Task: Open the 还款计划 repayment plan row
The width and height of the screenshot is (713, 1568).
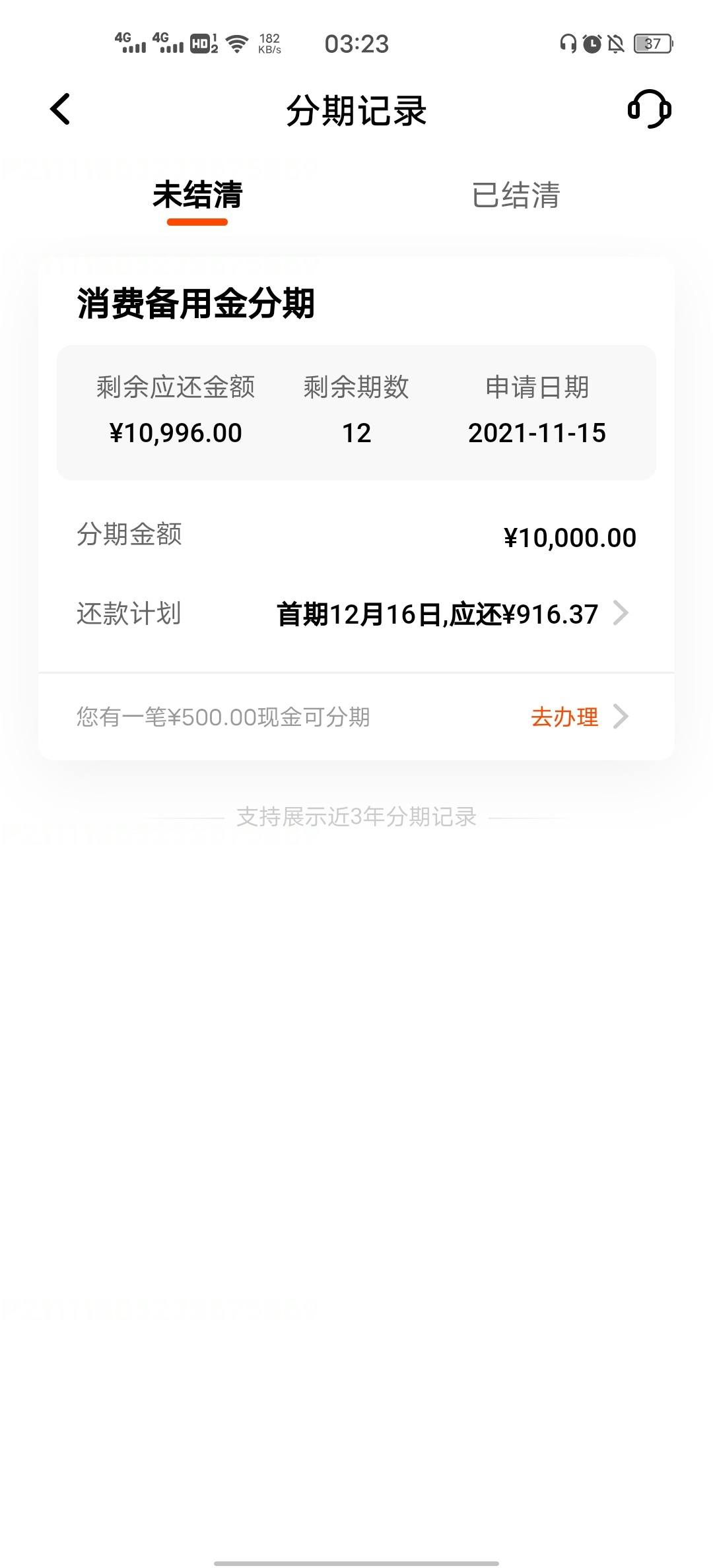Action: click(356, 614)
